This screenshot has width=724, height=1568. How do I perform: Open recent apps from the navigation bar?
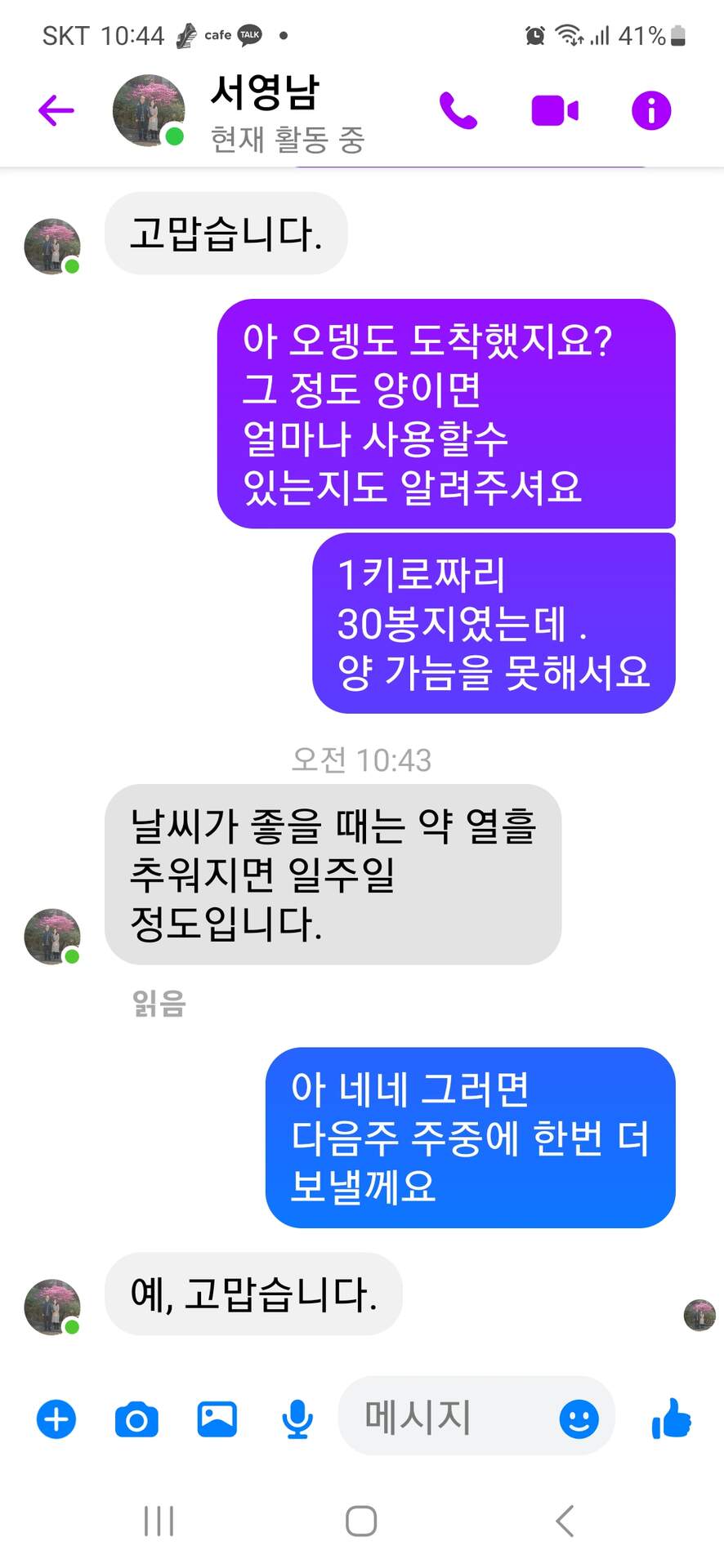pos(159,1521)
